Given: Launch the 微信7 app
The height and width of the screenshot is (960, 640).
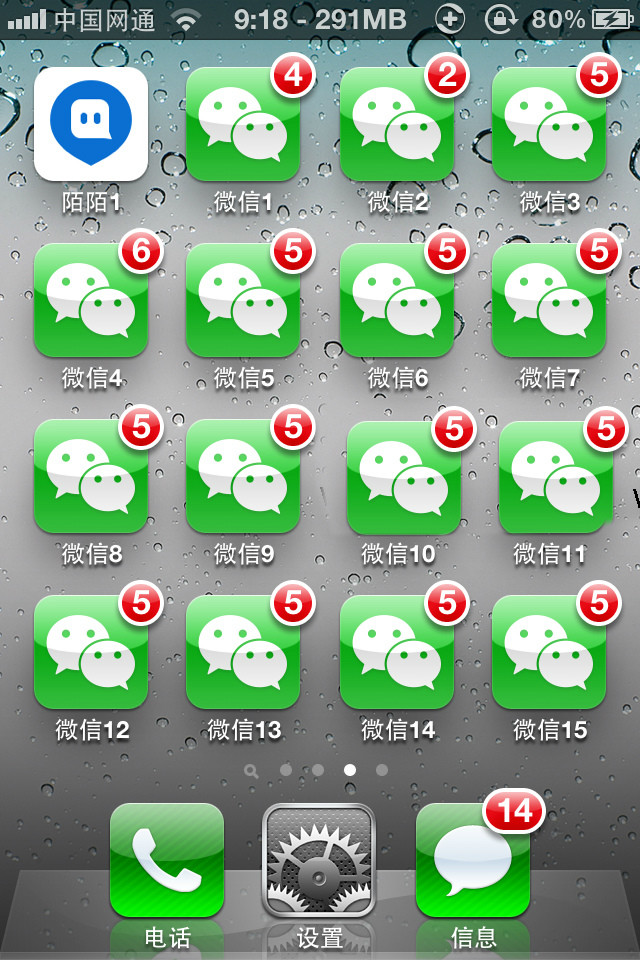Looking at the screenshot, I should coord(549,300).
